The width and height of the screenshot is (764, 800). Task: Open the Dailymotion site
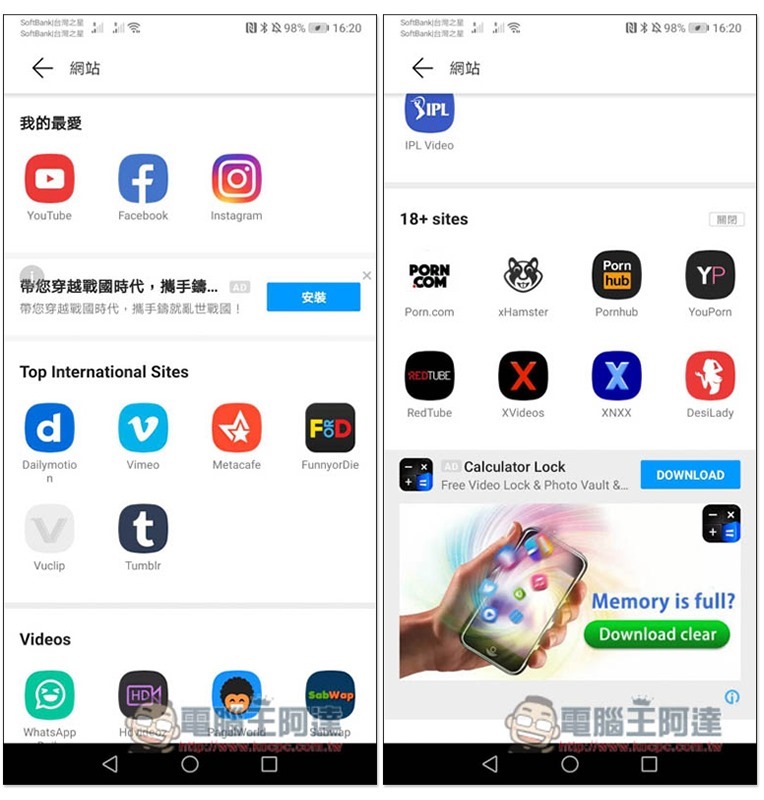(49, 428)
